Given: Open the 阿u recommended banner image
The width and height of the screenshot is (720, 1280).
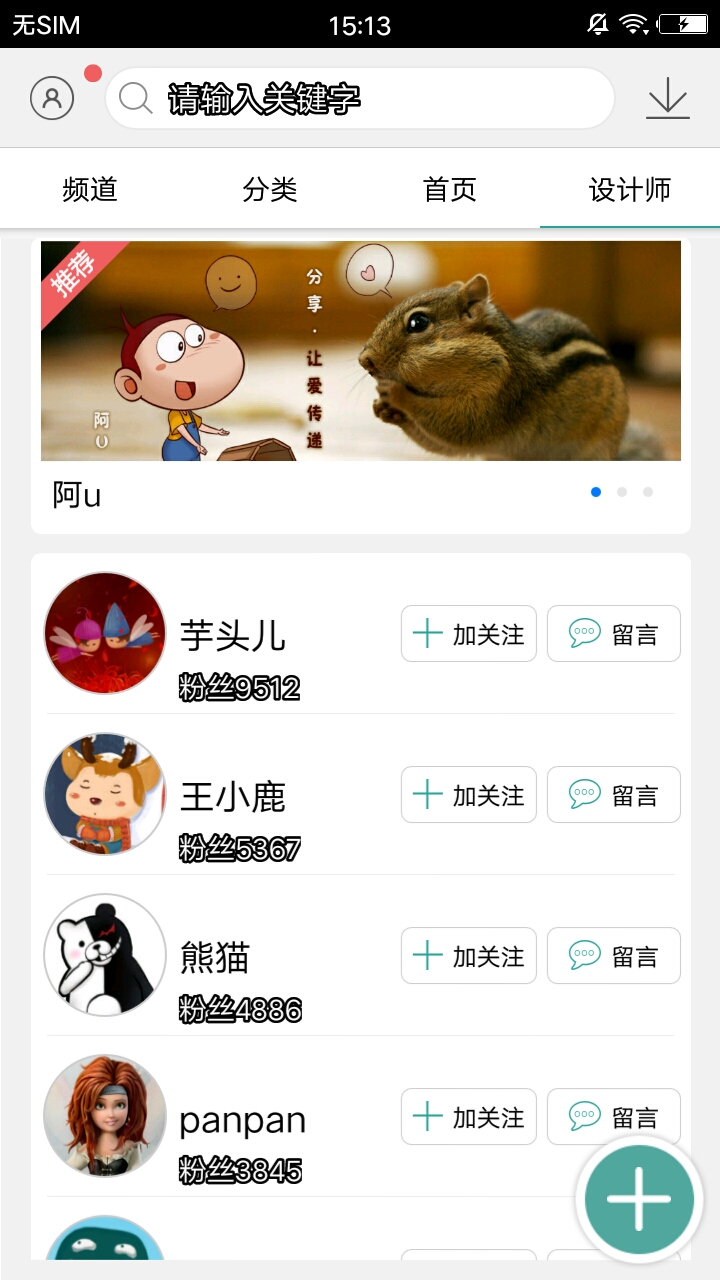Looking at the screenshot, I should (x=360, y=351).
